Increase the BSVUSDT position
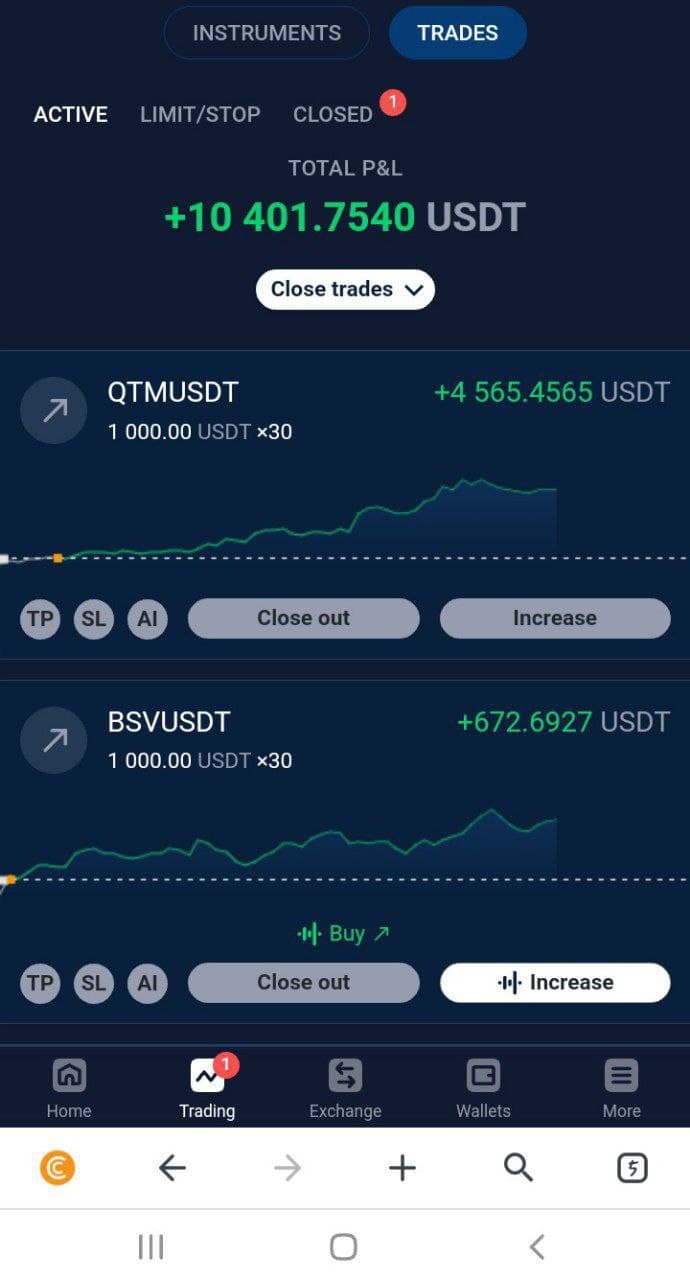This screenshot has width=690, height=1280. 555,983
